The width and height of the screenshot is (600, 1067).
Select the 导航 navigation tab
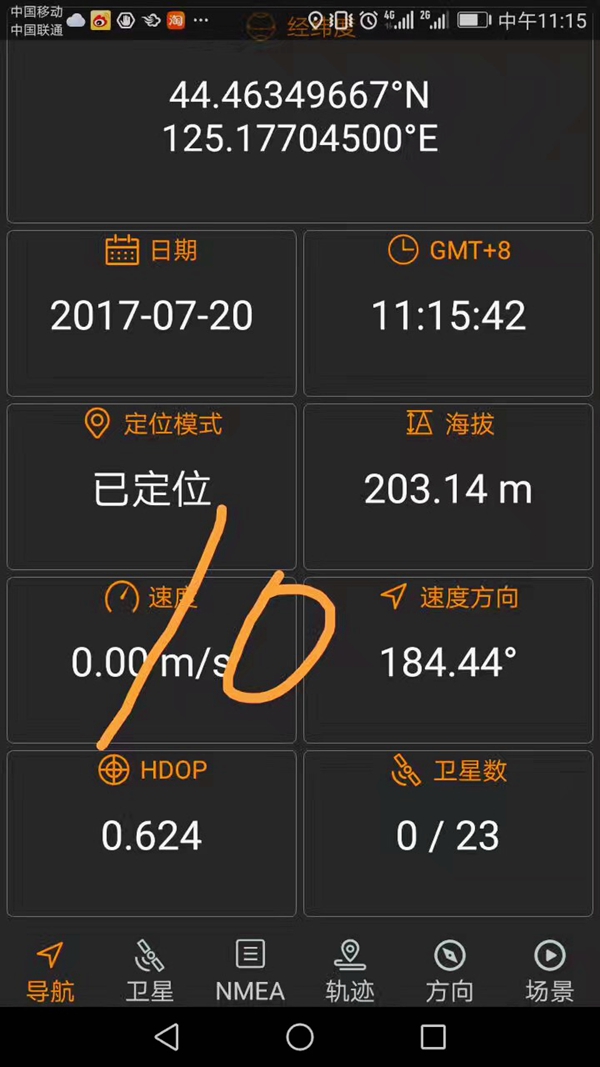point(50,970)
